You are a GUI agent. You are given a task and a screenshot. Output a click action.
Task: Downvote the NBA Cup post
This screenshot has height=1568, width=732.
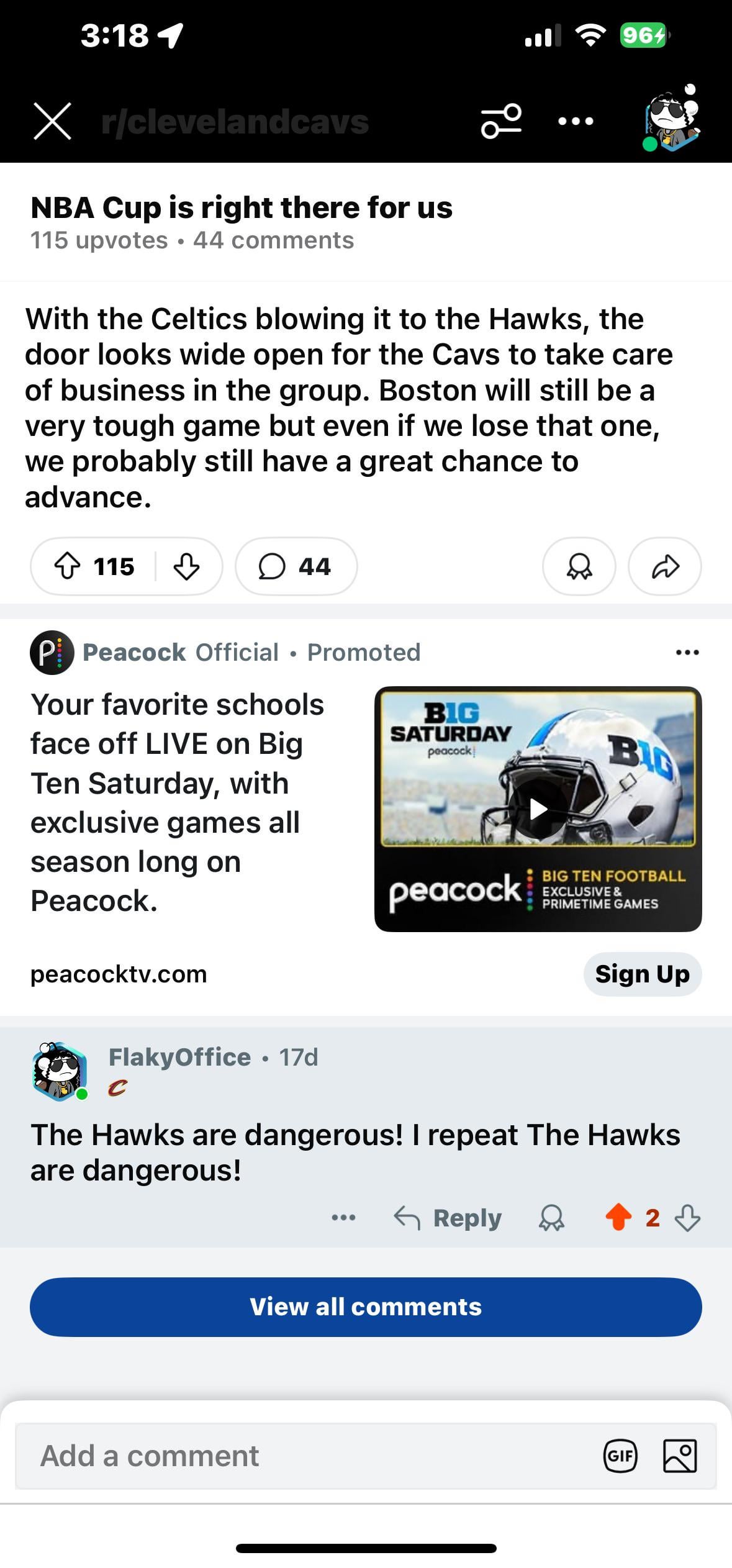pyautogui.click(x=186, y=566)
